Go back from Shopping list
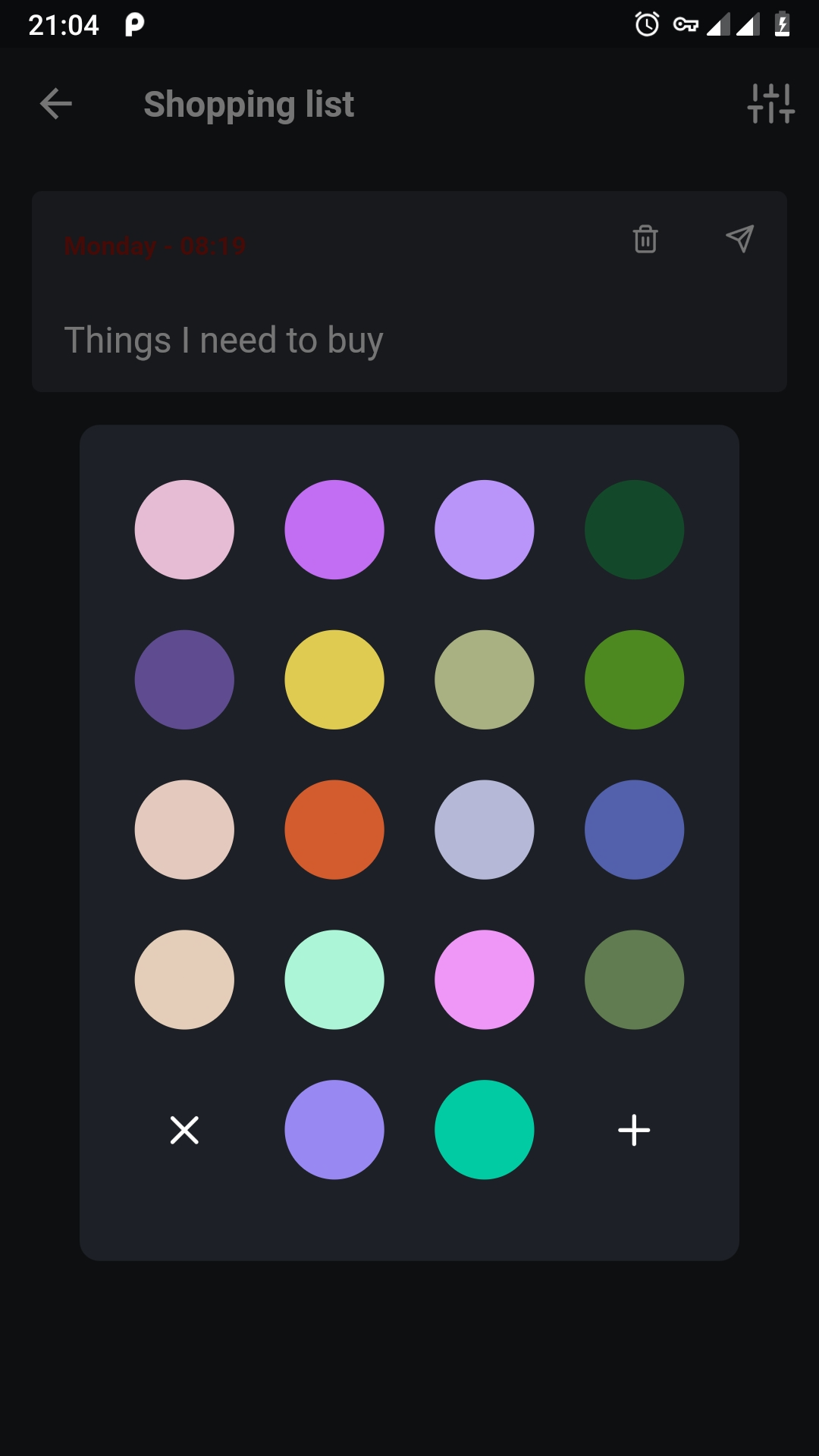 point(56,104)
